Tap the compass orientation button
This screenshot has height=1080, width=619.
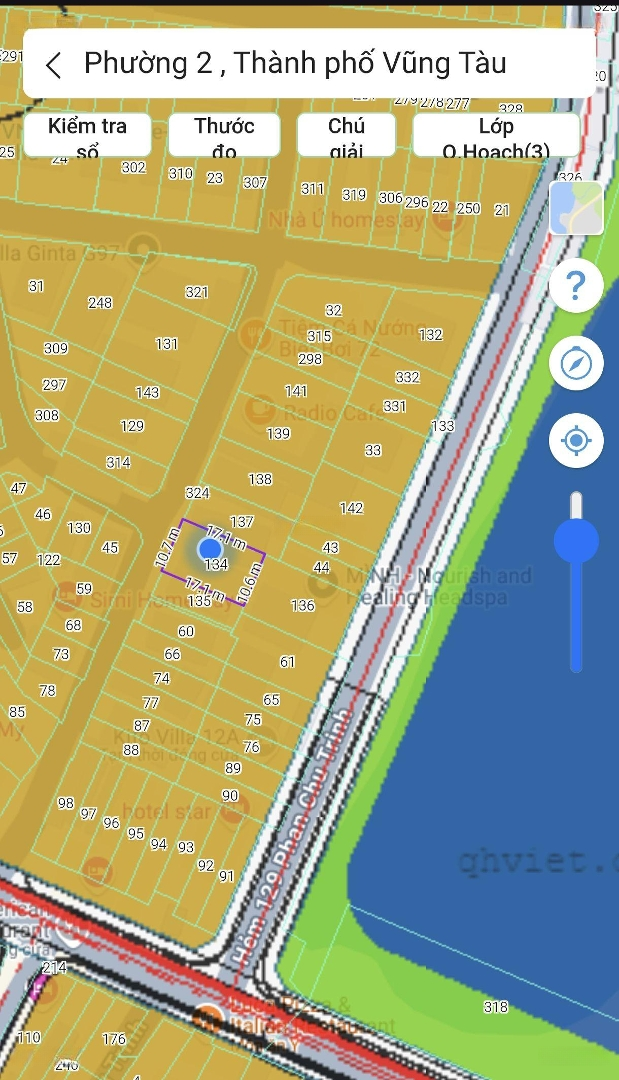[x=576, y=364]
